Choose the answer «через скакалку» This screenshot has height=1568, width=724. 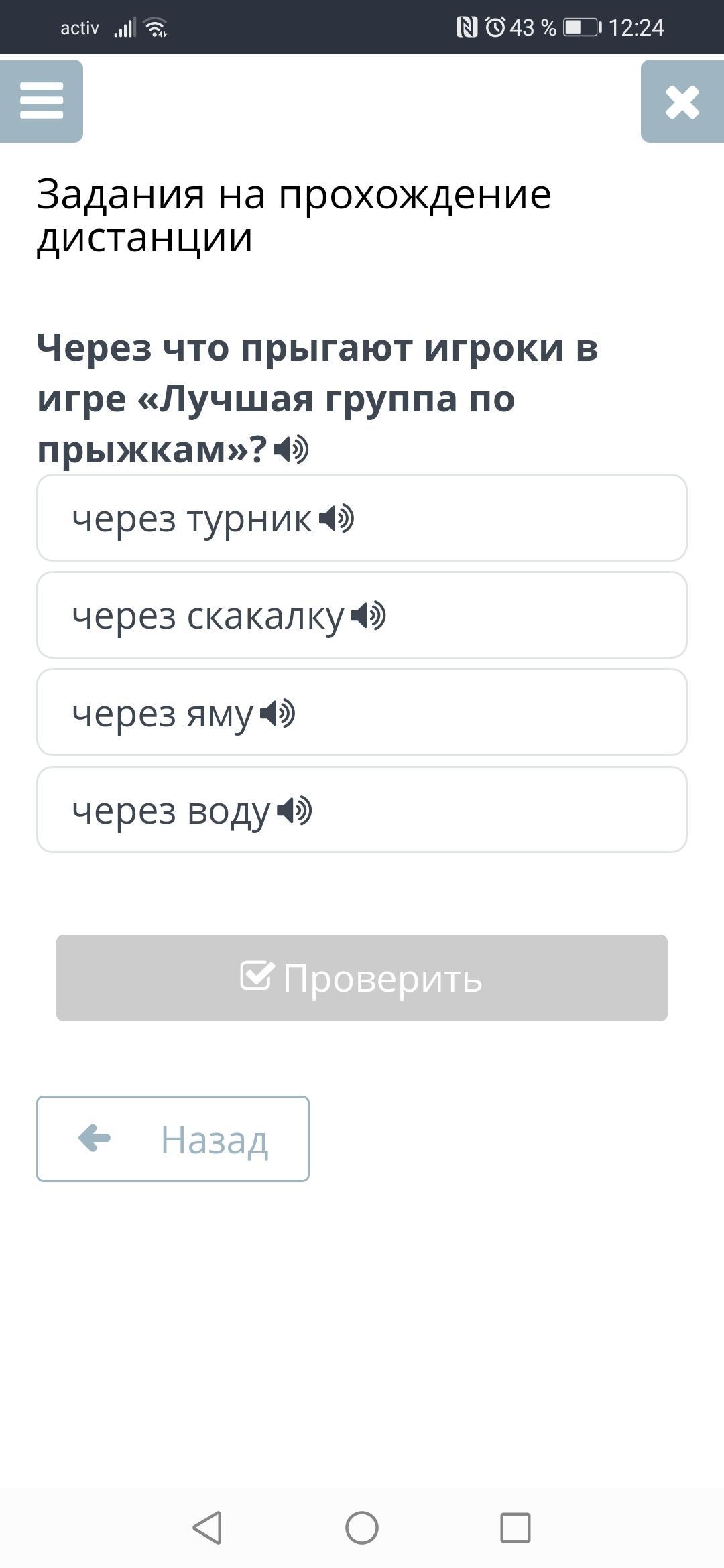pos(362,614)
